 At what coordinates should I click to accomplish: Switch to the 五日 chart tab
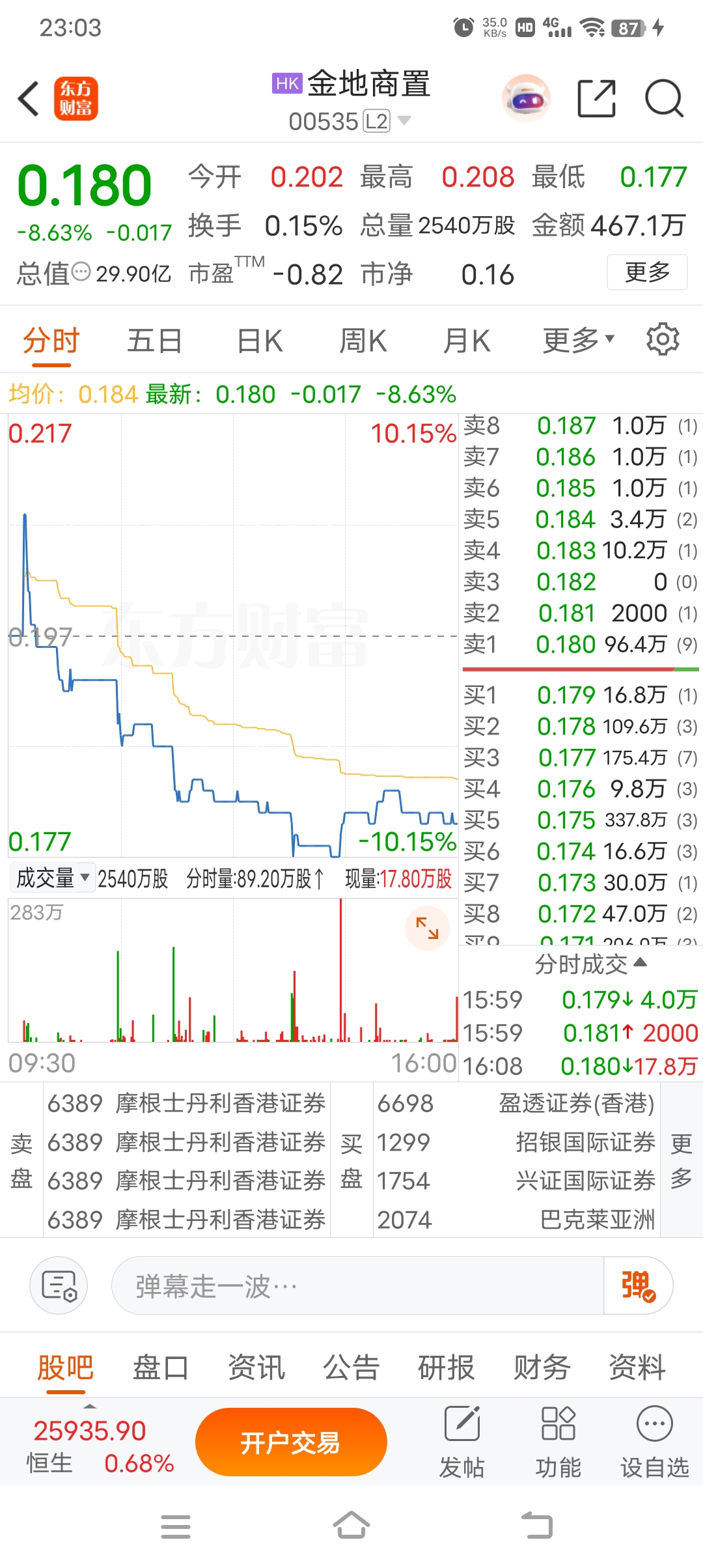click(154, 341)
